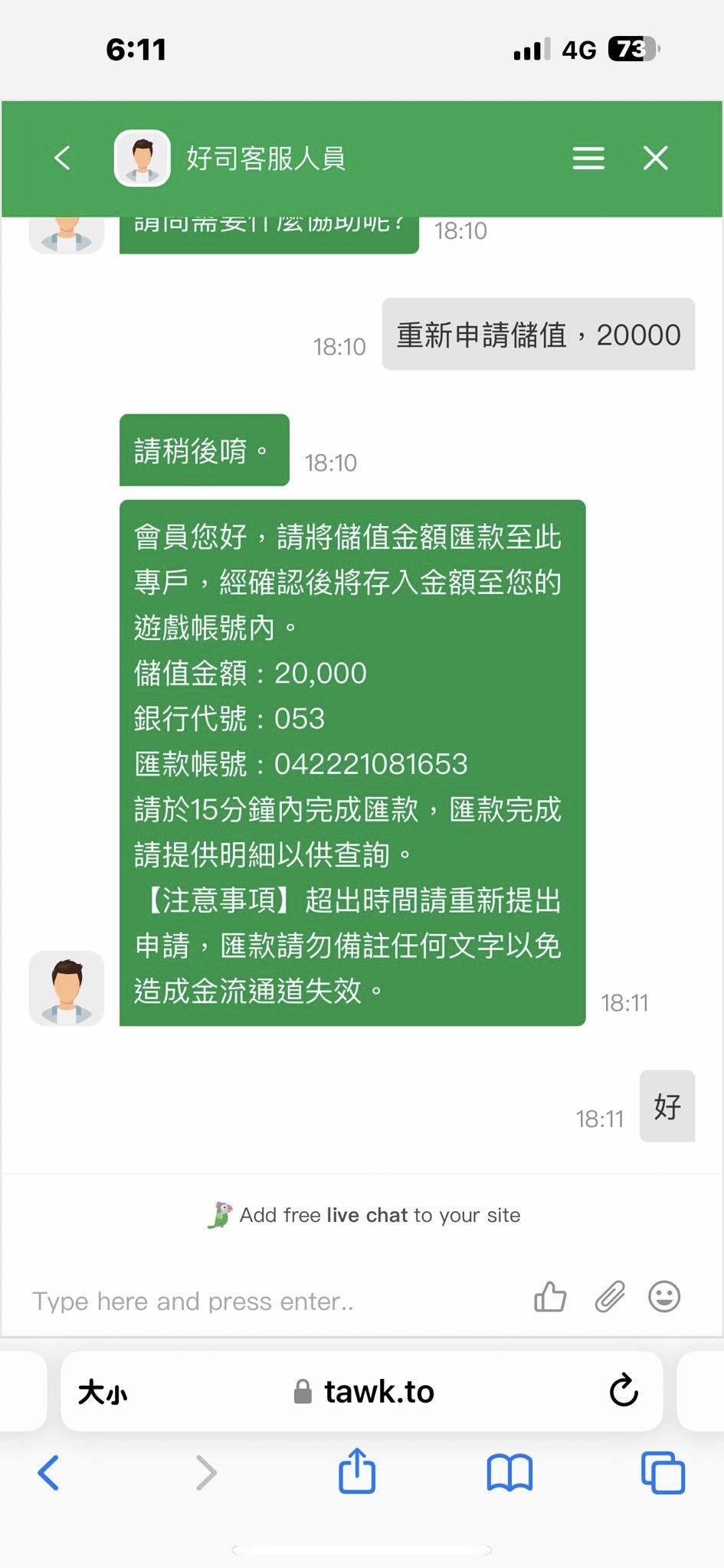Rate the chat with thumbs up
724x1568 pixels.
tap(550, 1297)
